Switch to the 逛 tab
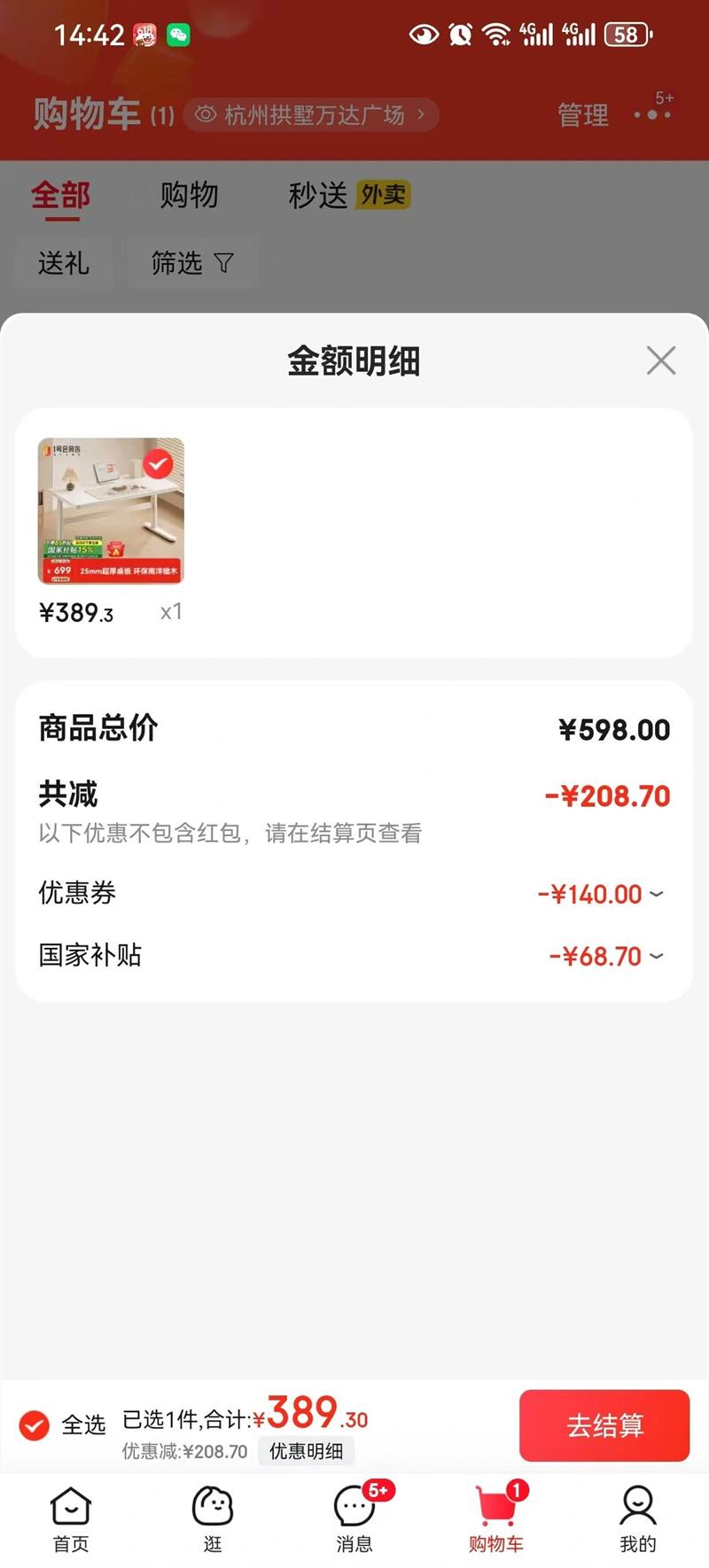This screenshot has width=709, height=1568. pyautogui.click(x=213, y=1519)
